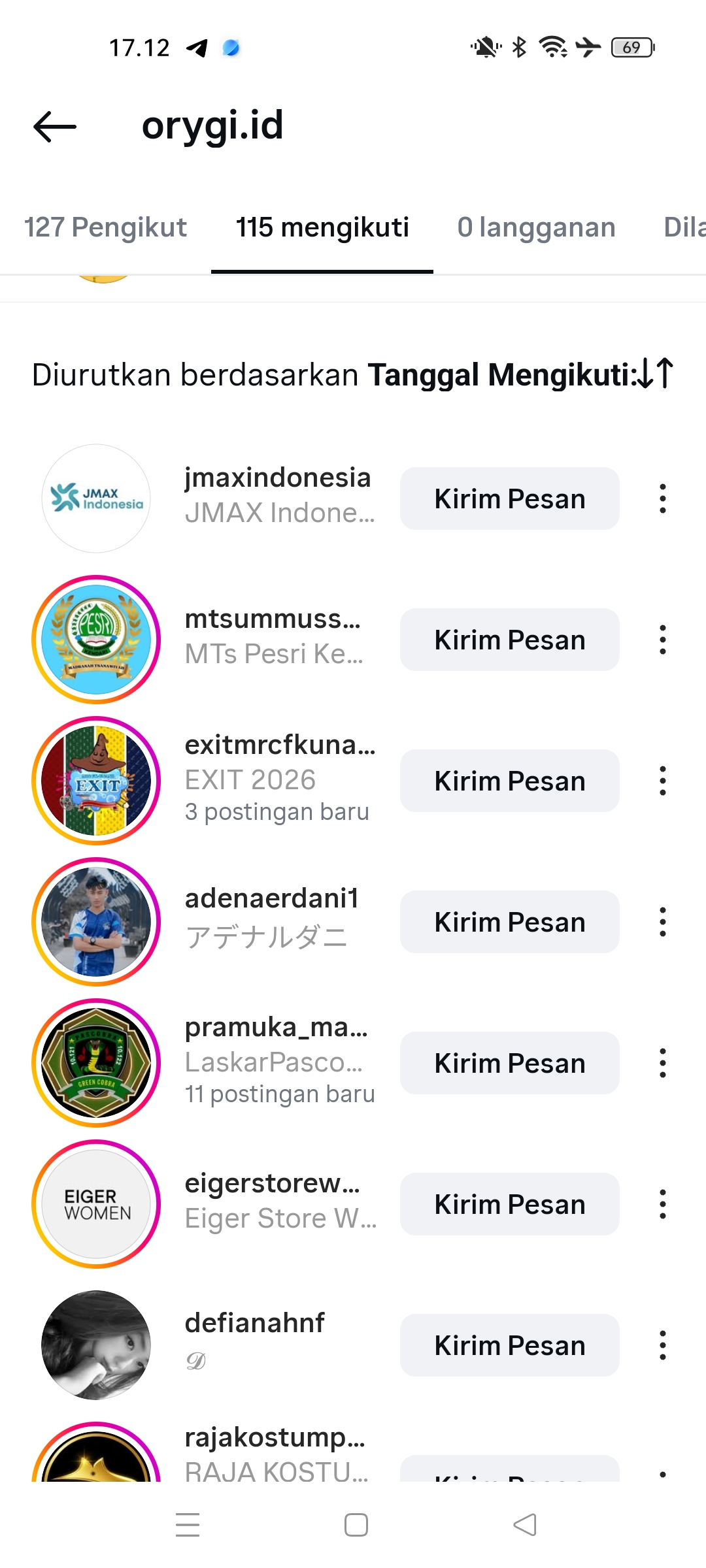View adenaerdani1's story
This screenshot has width=706, height=1568.
tap(96, 922)
